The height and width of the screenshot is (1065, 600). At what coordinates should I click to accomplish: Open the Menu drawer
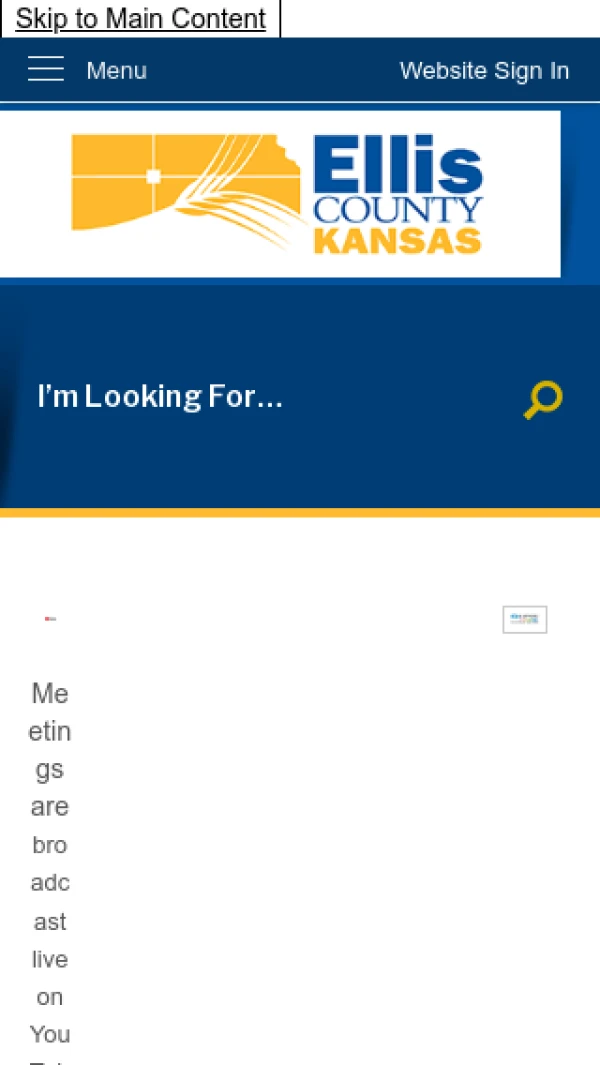pyautogui.click(x=87, y=70)
